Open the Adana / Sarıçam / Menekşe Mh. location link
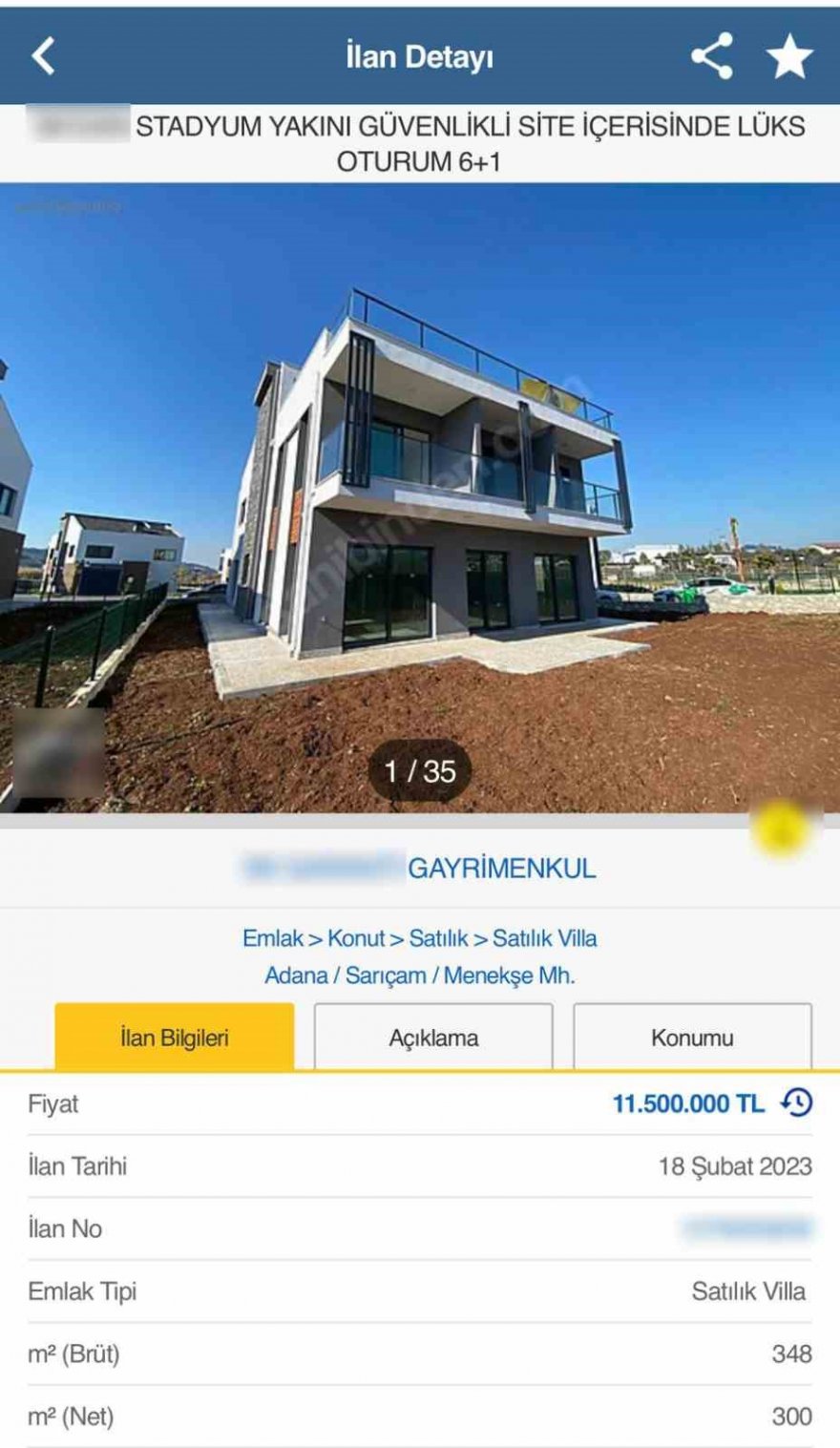This screenshot has width=840, height=1448. click(420, 976)
